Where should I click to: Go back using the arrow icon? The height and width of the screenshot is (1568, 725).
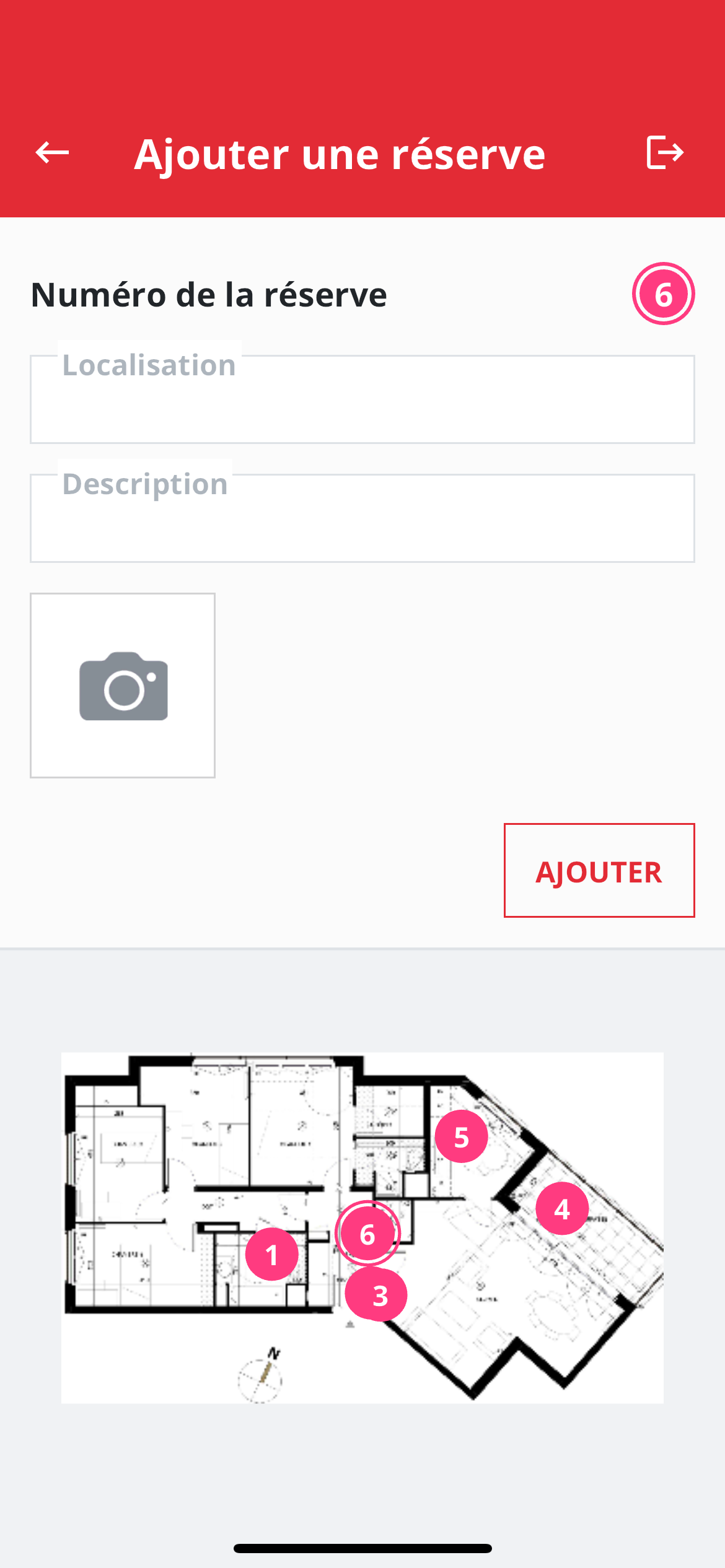(x=52, y=152)
